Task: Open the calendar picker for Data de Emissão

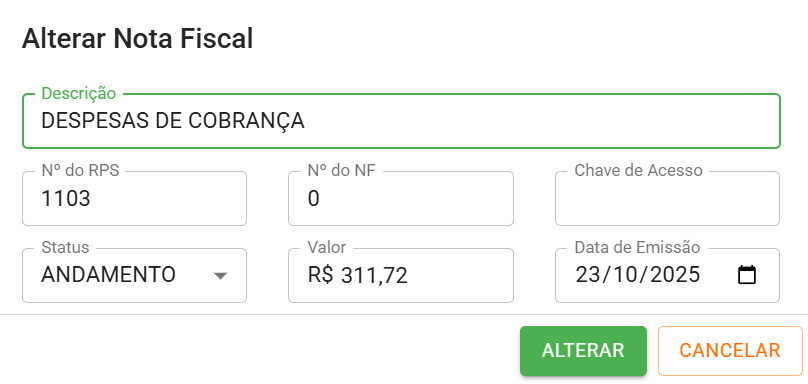Action: 747,275
